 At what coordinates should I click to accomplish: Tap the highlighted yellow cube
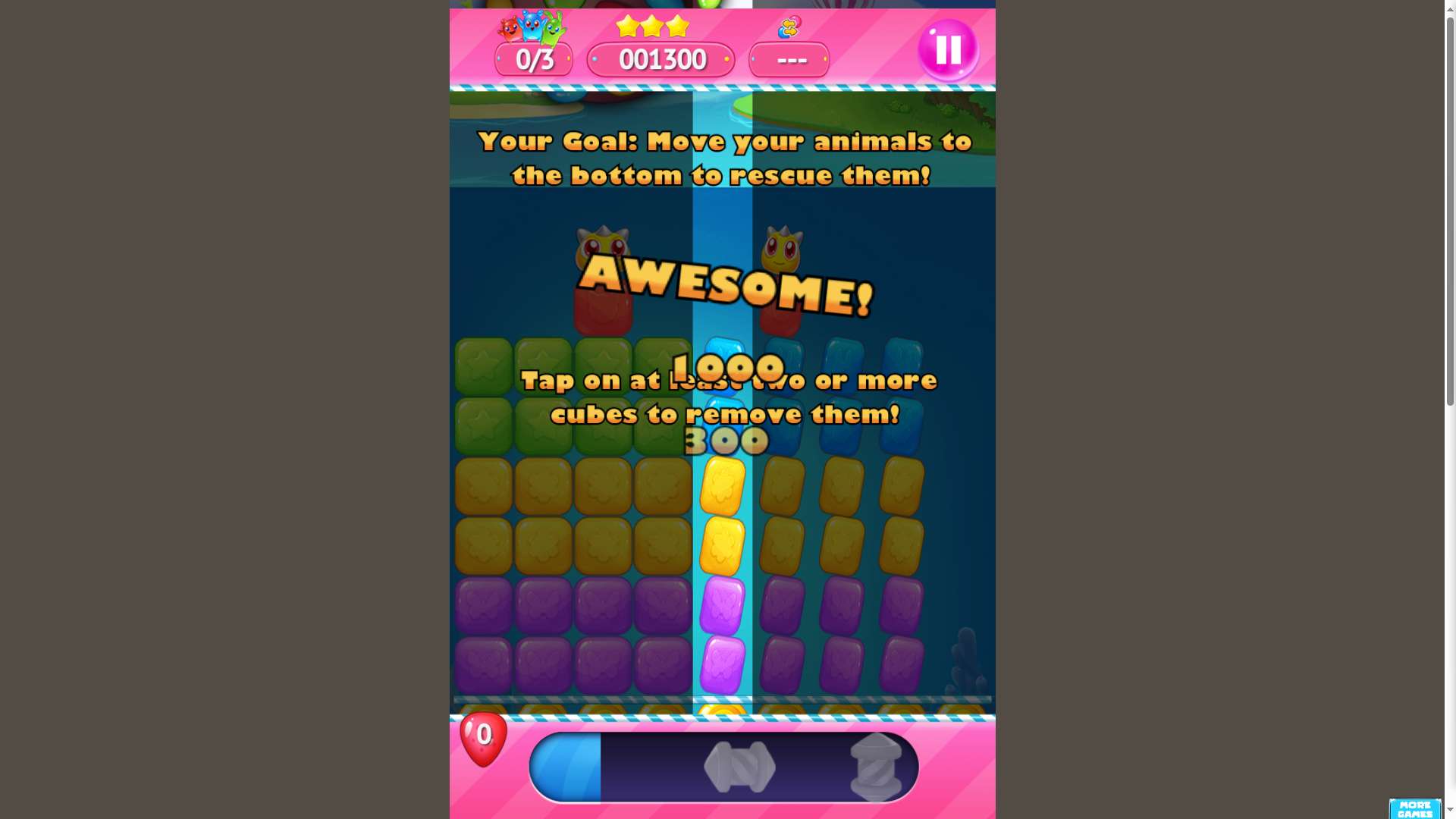click(723, 486)
